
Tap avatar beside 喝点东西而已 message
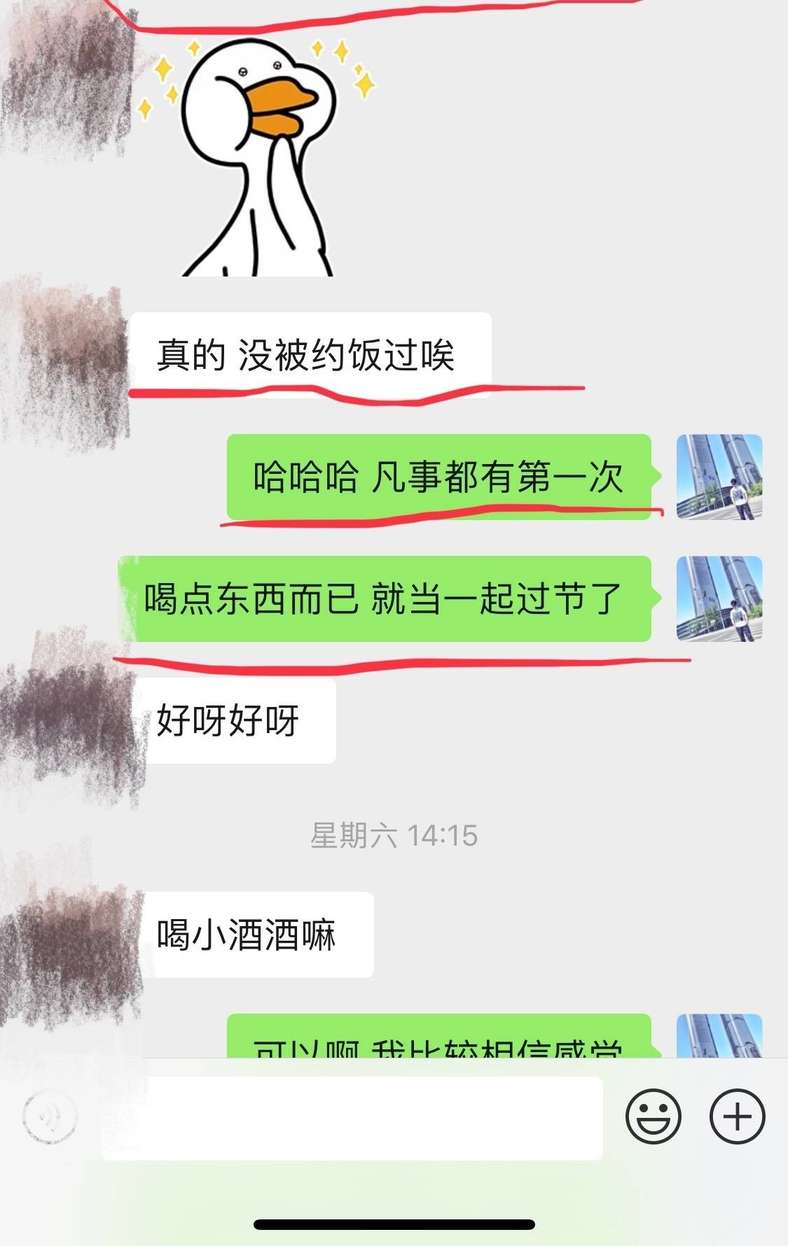[x=719, y=599]
